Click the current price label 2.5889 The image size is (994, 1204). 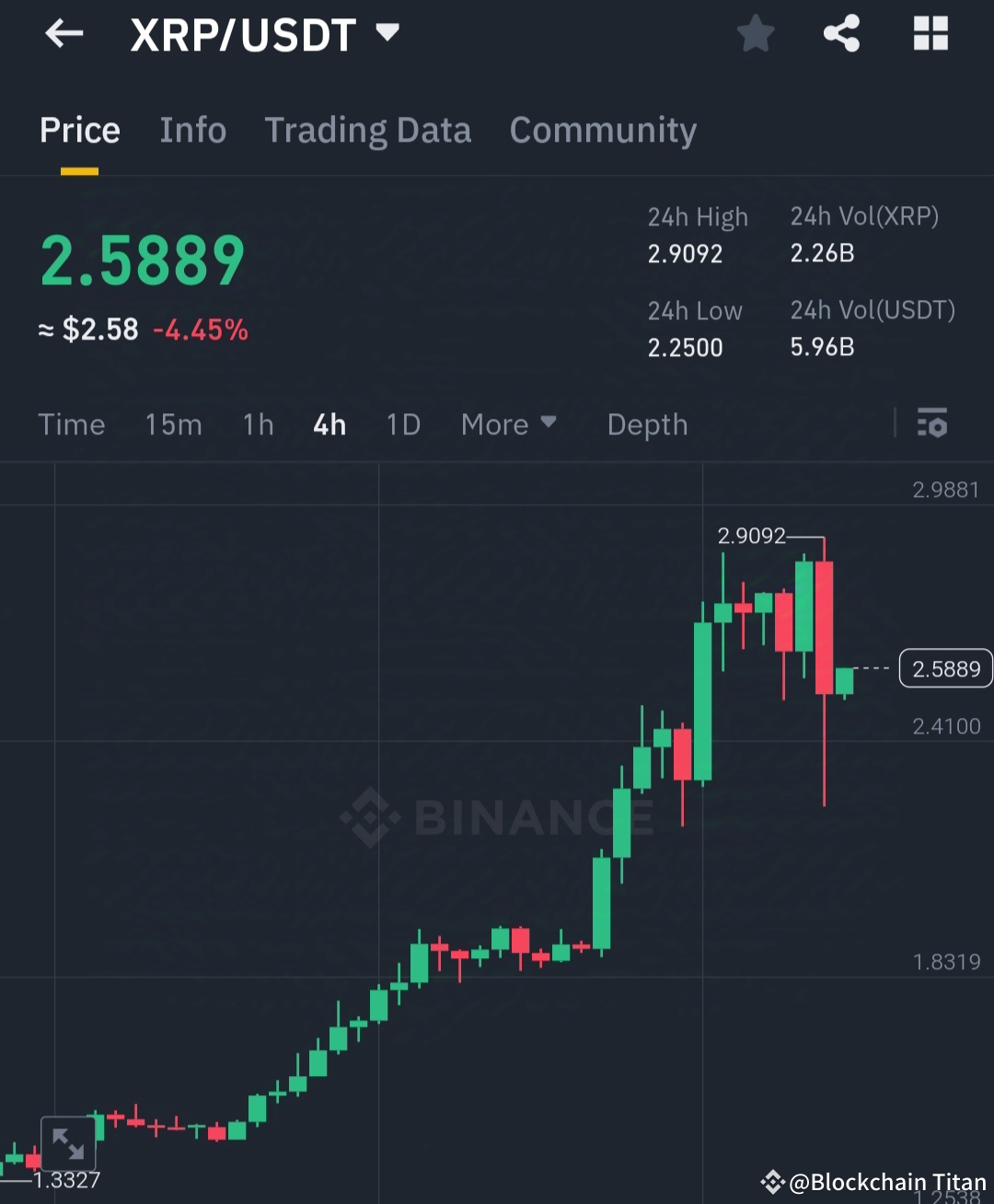click(946, 668)
